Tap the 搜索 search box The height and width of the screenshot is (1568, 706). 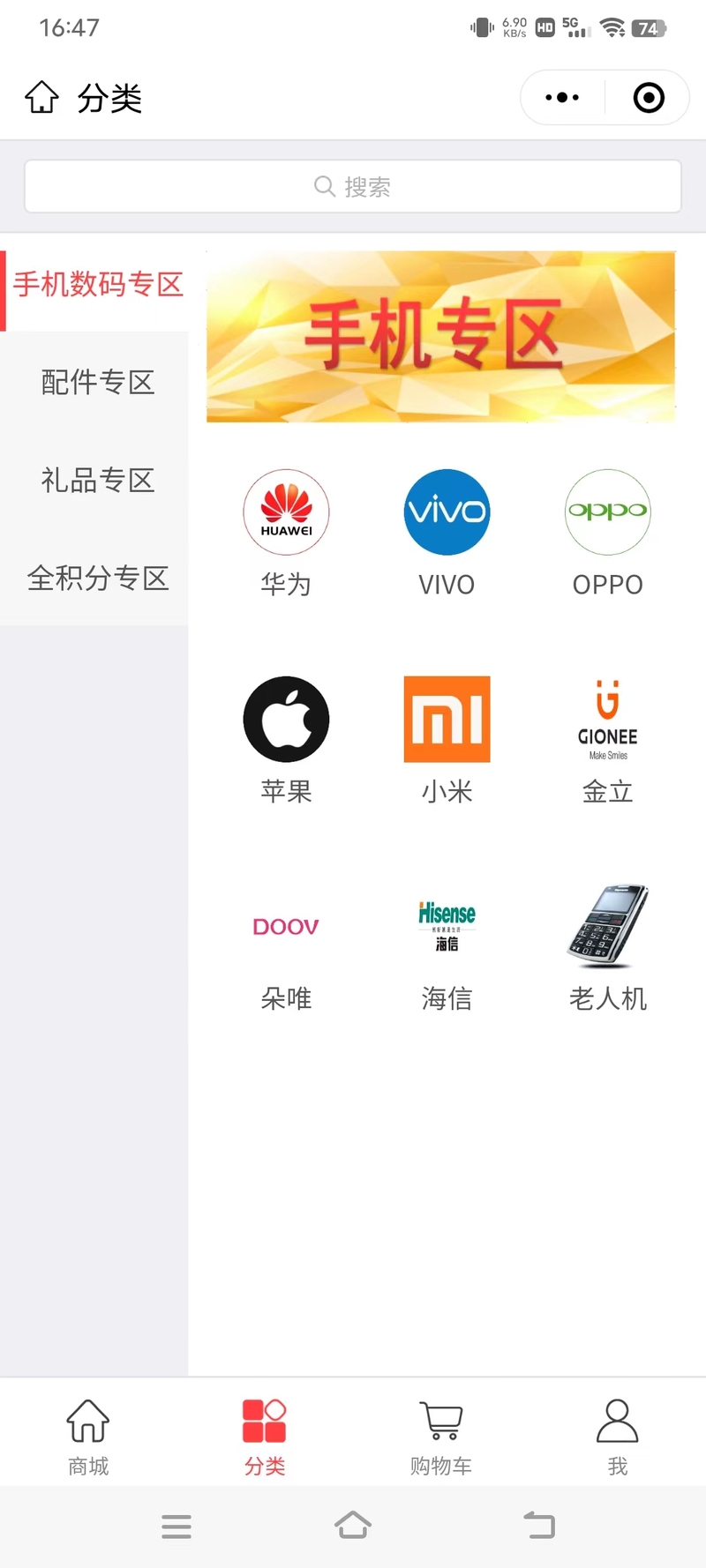pyautogui.click(x=353, y=186)
